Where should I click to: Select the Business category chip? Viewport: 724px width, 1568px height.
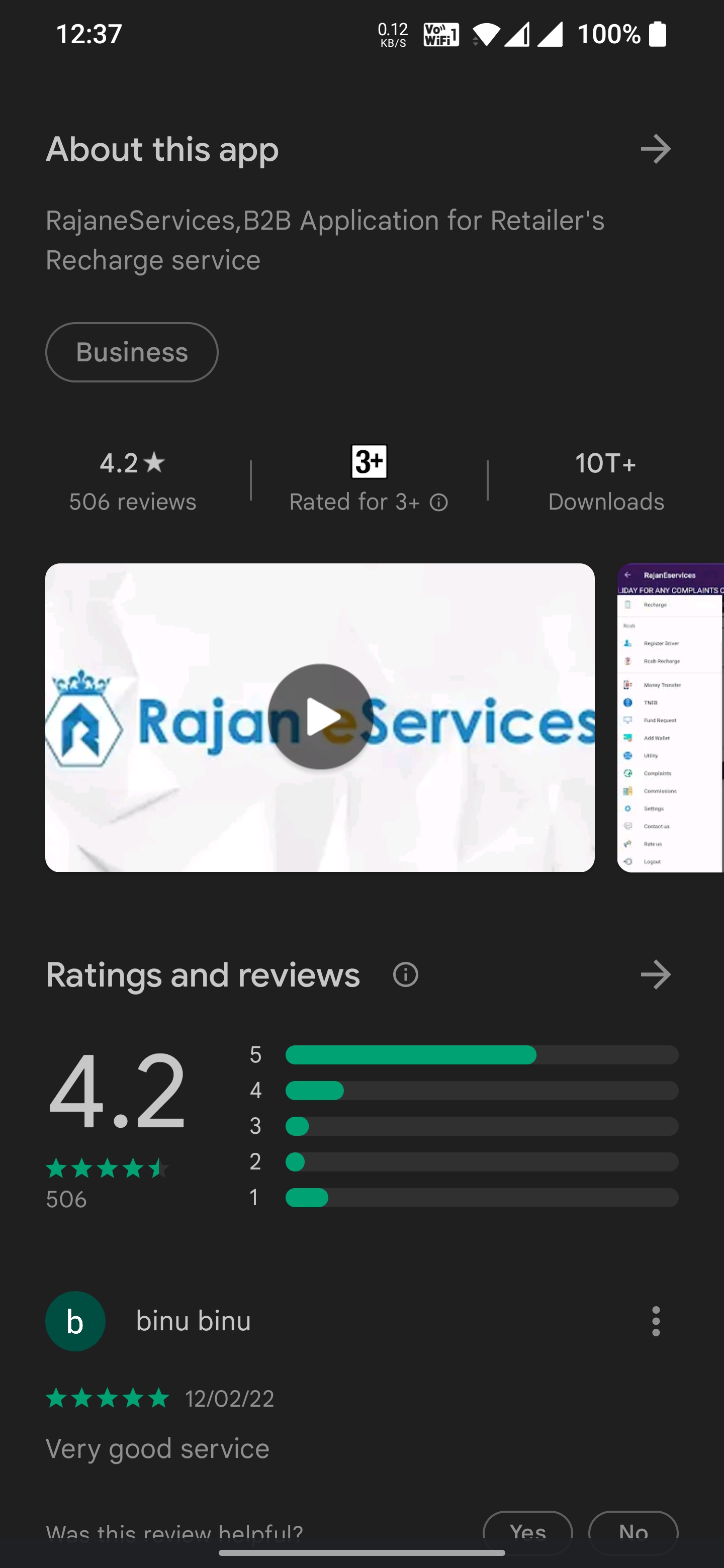tap(132, 352)
